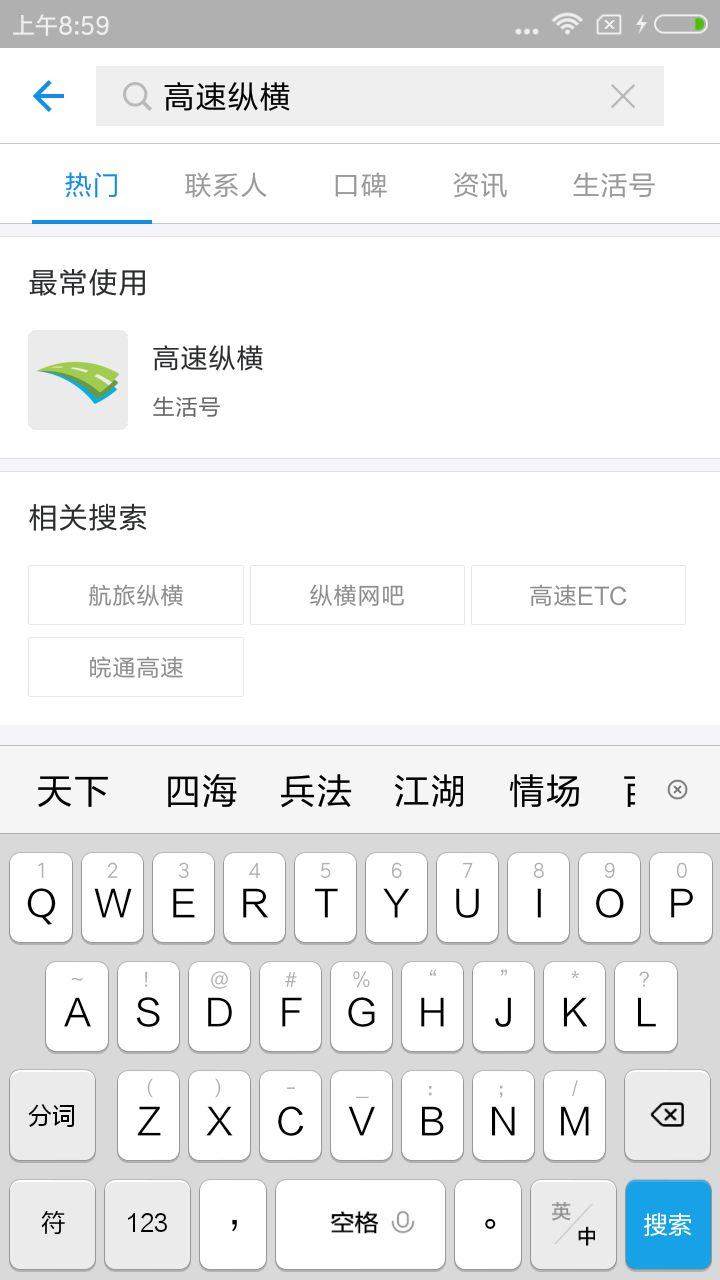
Task: Tap the Wi-Fi icon in the status bar
Action: point(567,22)
